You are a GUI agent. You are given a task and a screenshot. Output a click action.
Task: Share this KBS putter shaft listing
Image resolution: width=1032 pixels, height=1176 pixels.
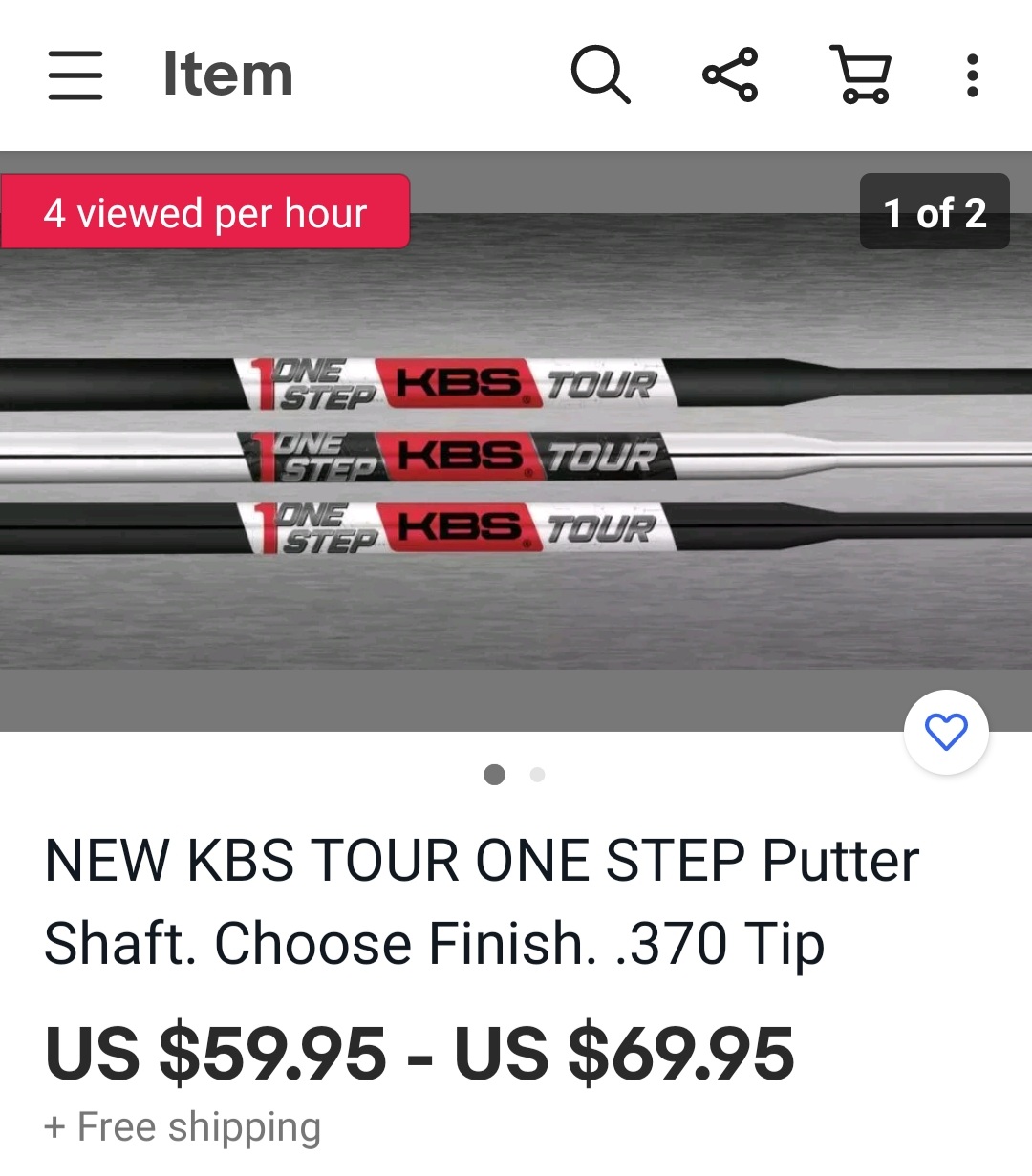point(730,75)
